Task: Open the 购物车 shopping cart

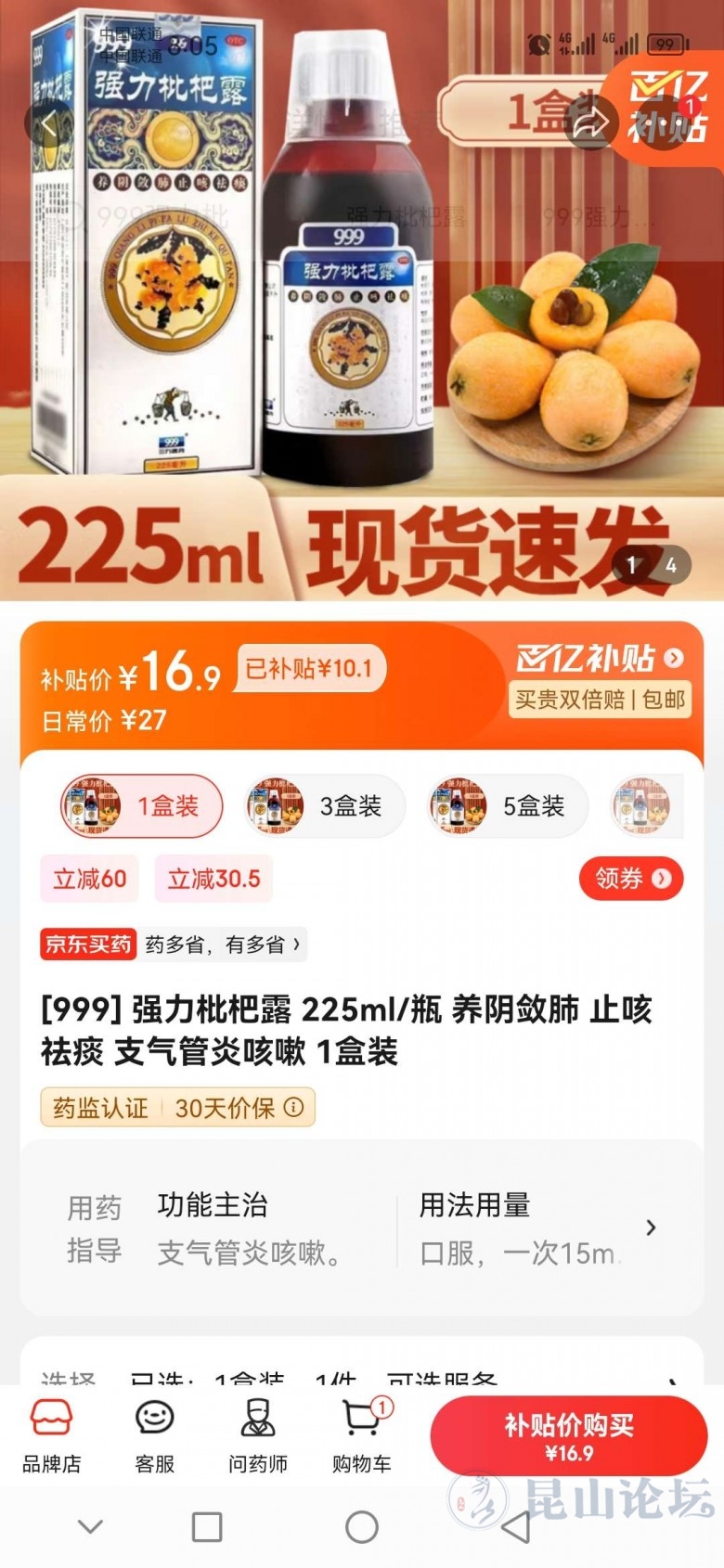Action: coord(361,1435)
